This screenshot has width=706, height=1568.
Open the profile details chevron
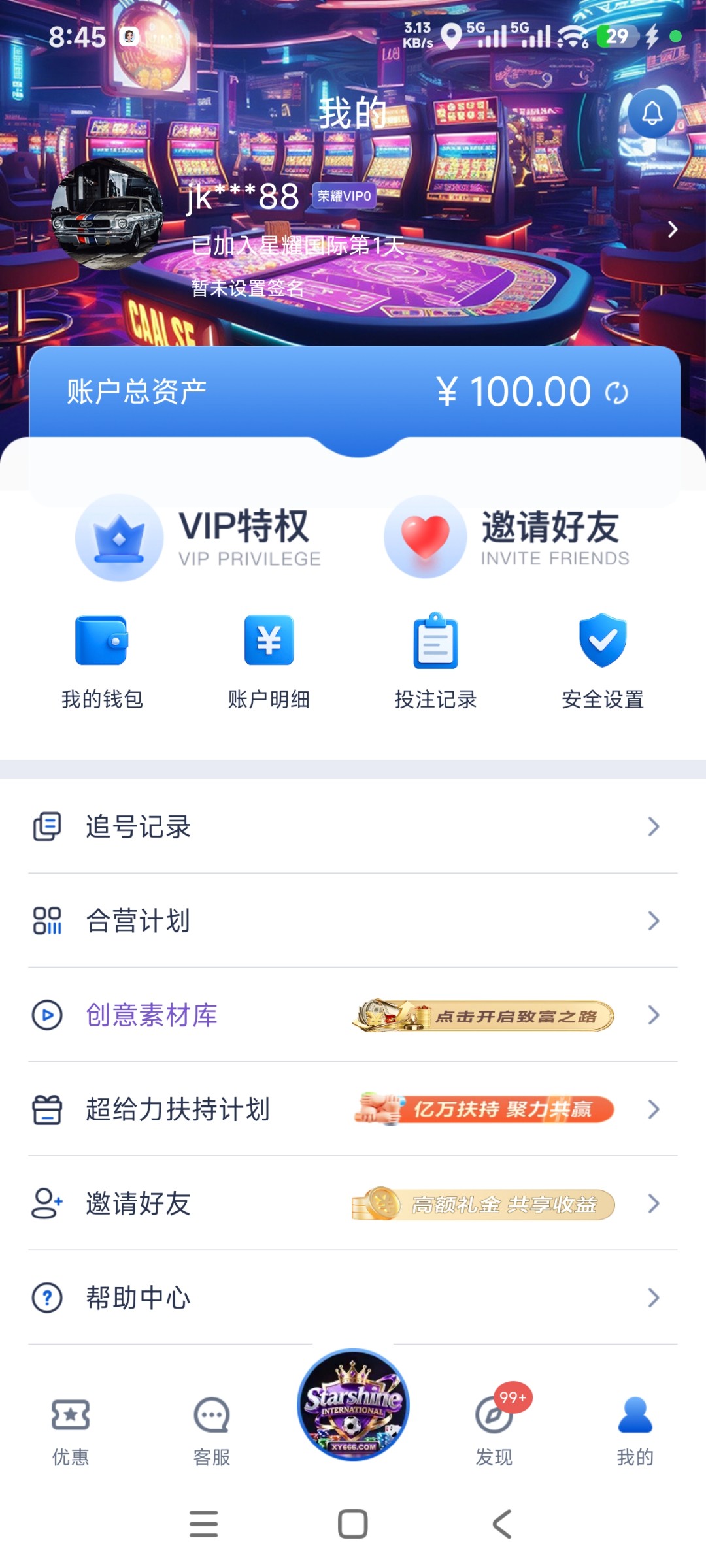pos(673,229)
